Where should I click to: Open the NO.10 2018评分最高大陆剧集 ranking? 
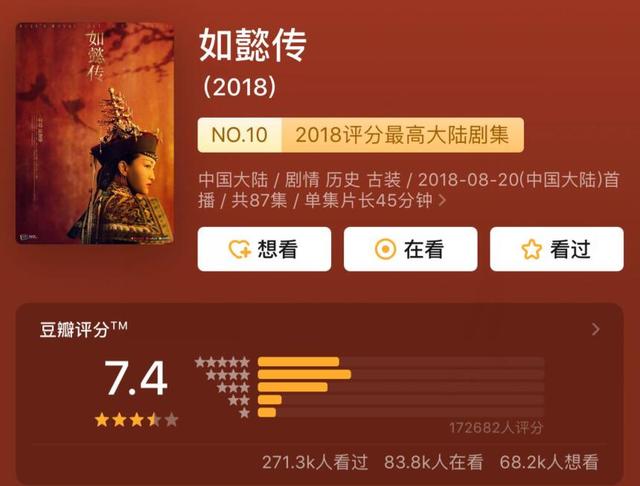(x=360, y=135)
